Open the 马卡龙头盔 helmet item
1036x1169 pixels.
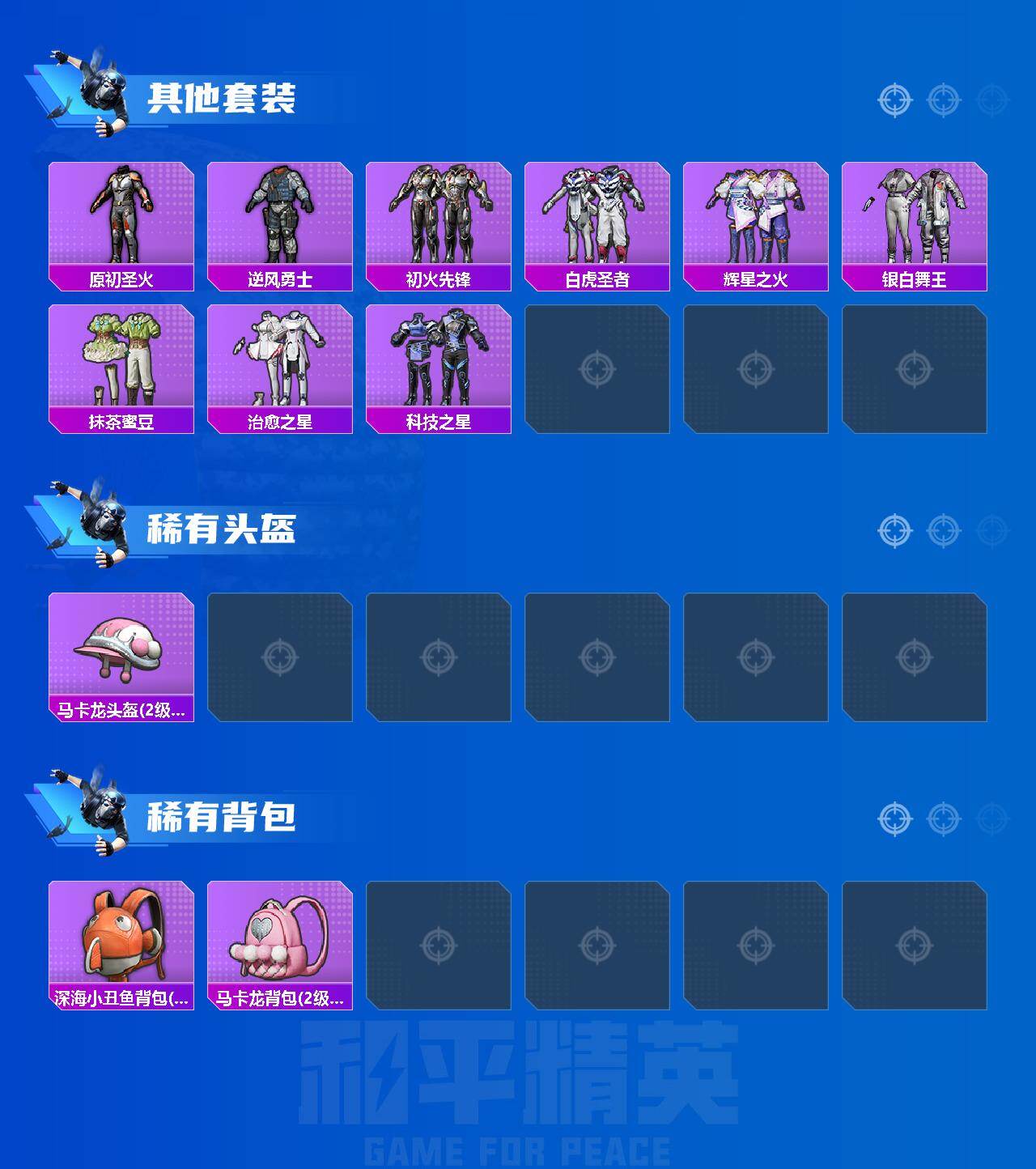121,656
